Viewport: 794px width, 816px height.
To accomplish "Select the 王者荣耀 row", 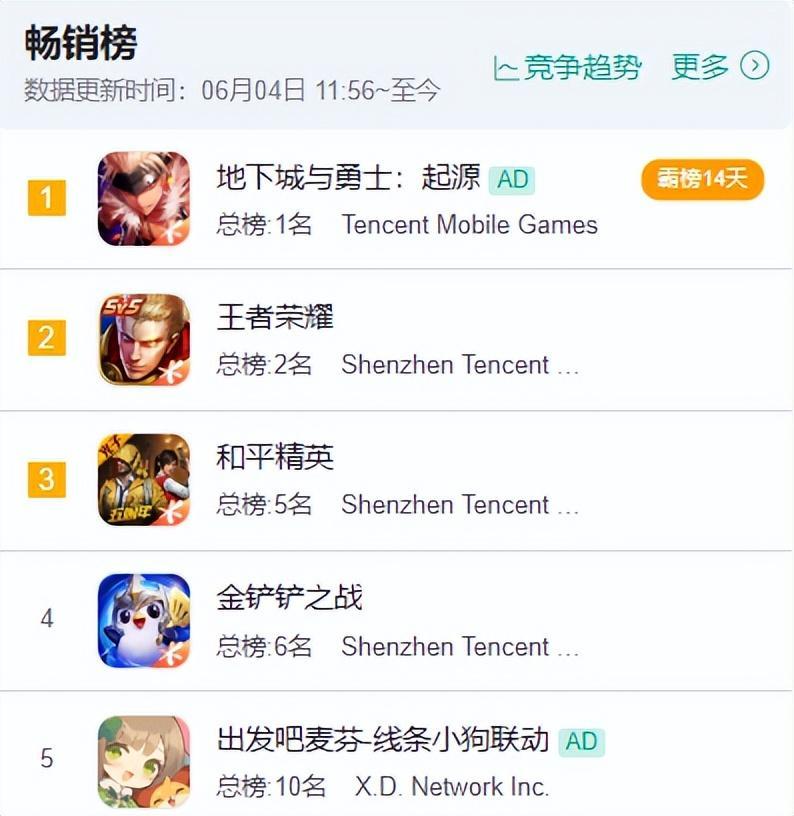I will click(275, 318).
